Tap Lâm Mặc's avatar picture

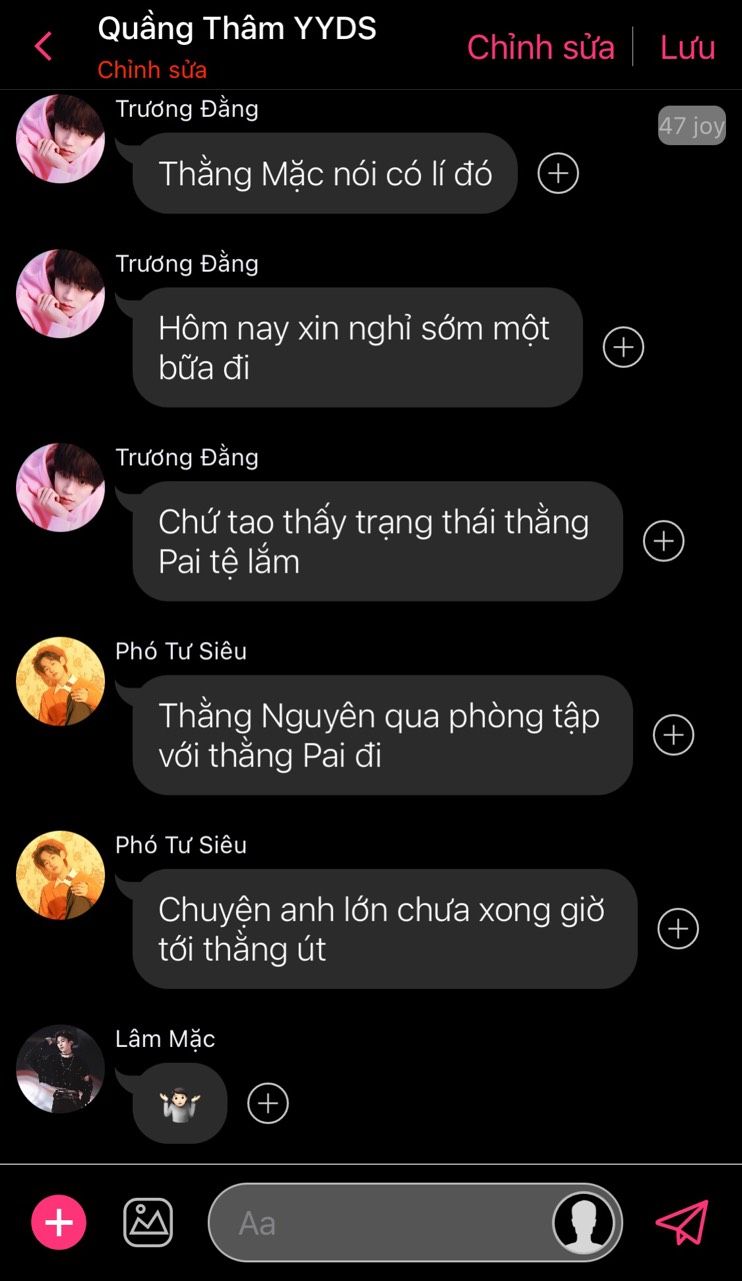tap(60, 1068)
